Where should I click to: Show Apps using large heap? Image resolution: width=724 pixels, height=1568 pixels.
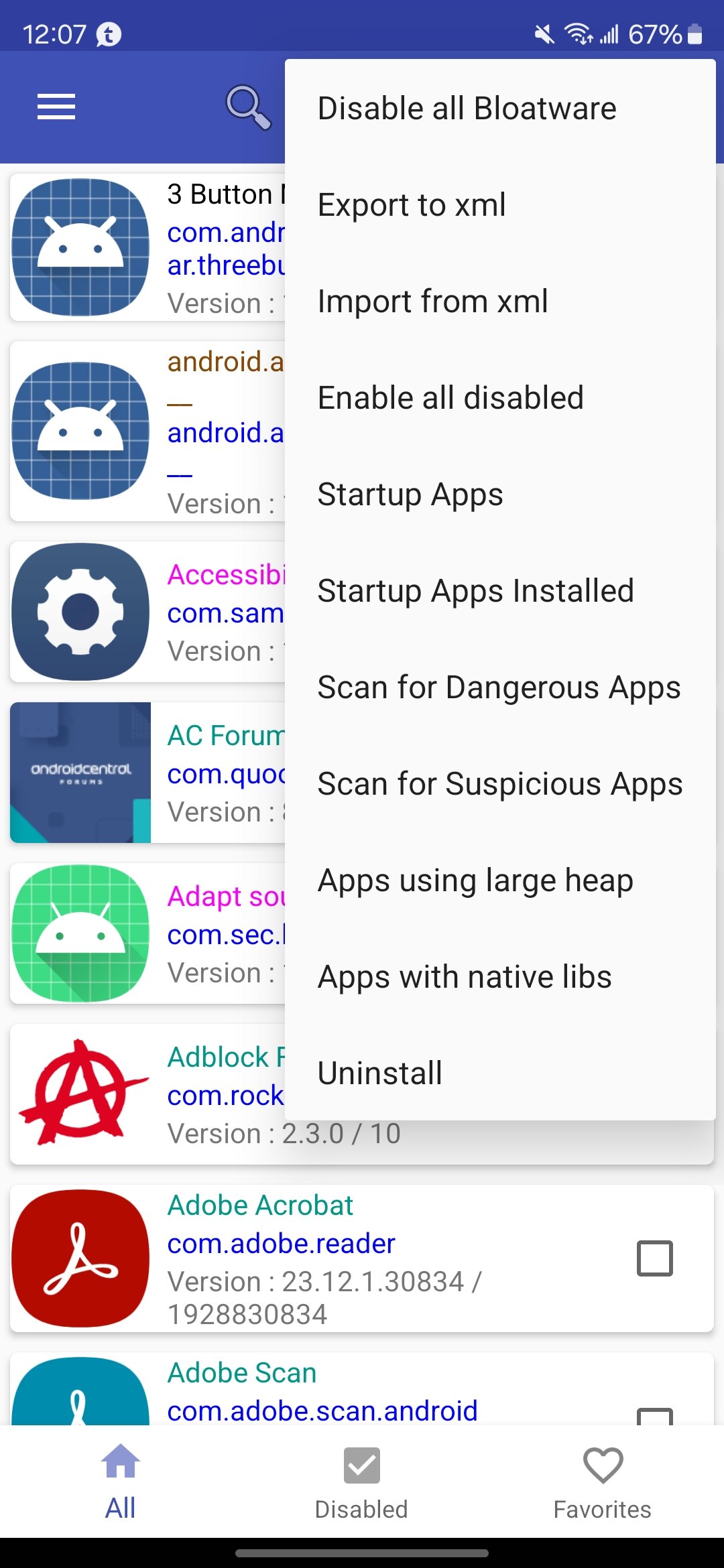(475, 880)
